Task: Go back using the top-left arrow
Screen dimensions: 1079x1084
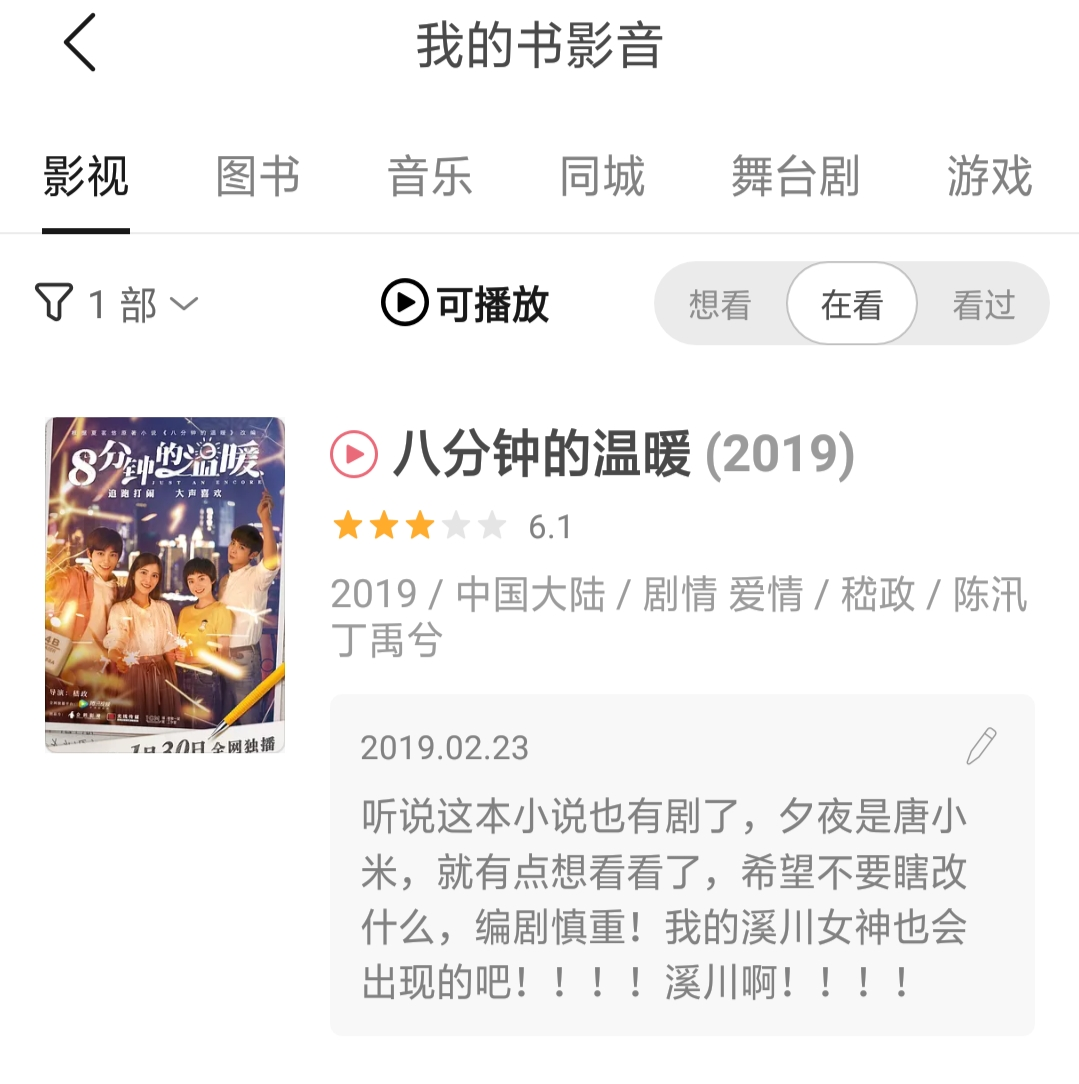Action: coord(80,43)
